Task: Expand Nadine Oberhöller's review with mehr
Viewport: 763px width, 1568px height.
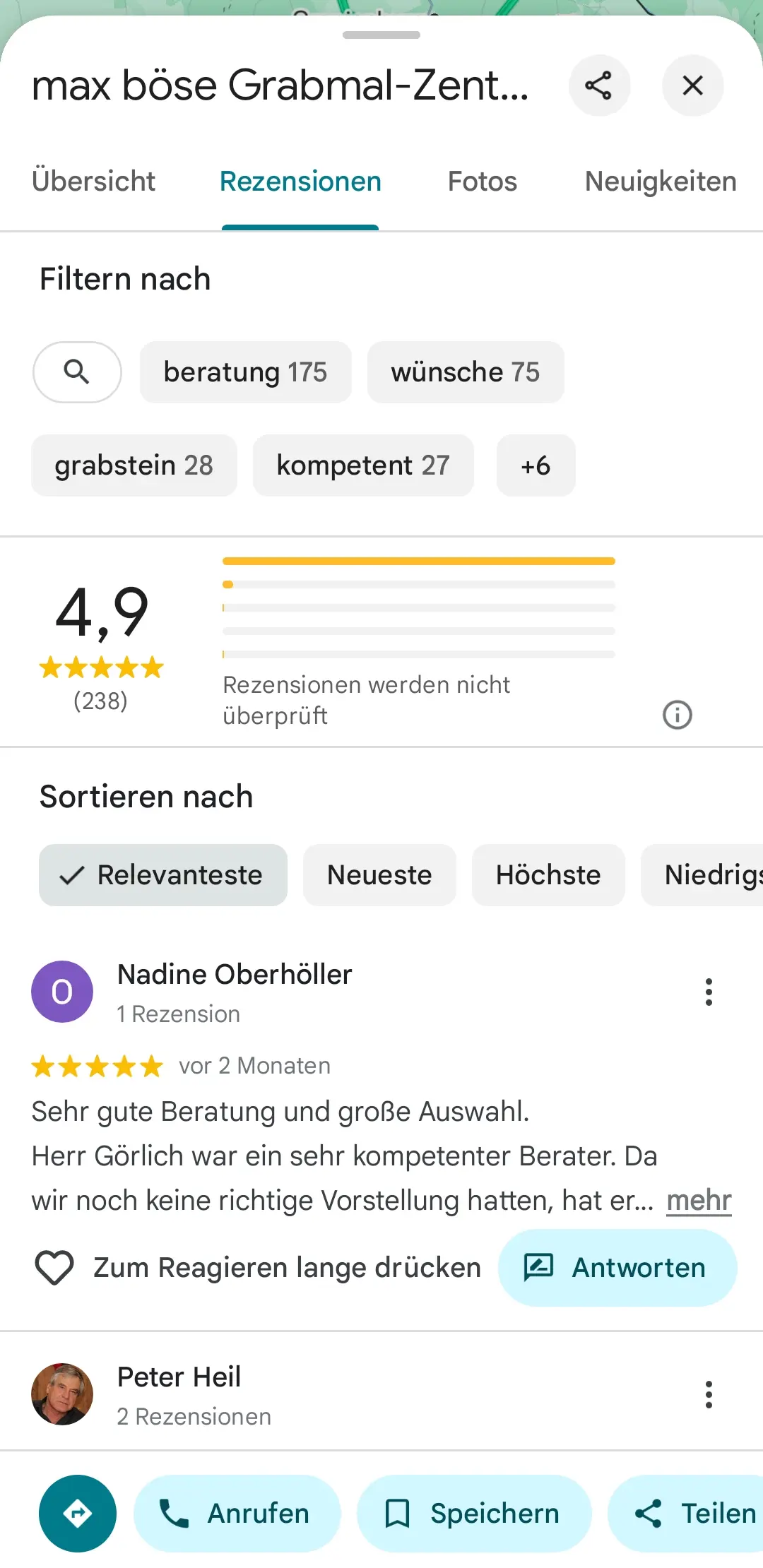Action: pyautogui.click(x=699, y=1200)
